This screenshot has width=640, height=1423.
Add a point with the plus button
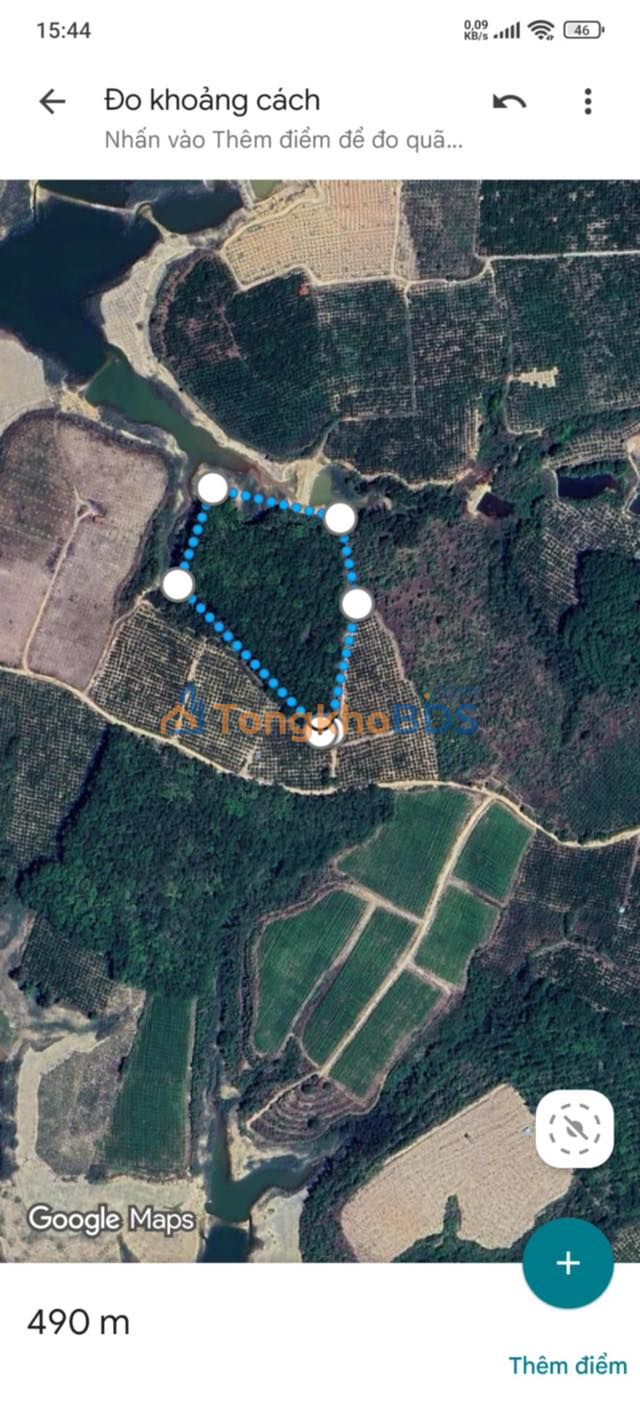point(568,1263)
